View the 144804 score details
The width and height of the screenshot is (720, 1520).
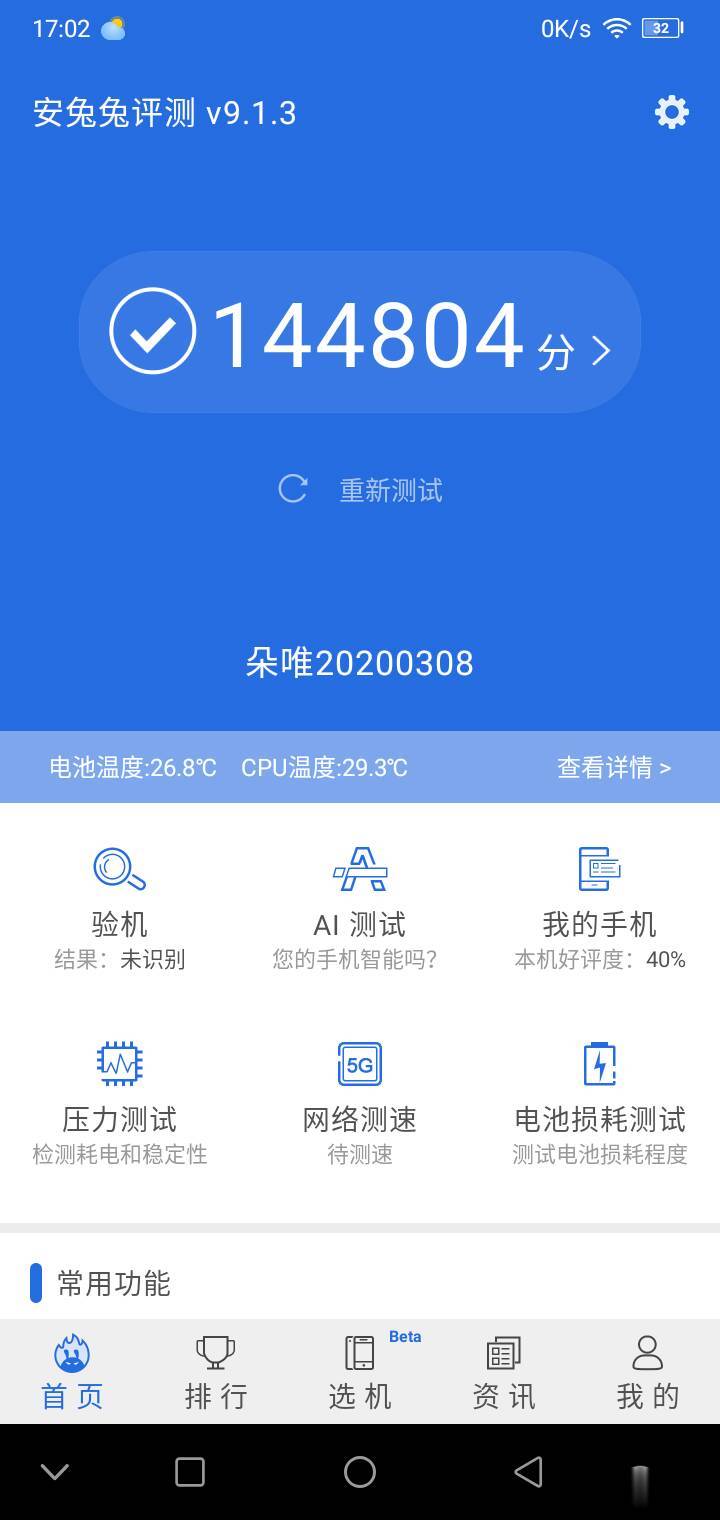[x=360, y=332]
